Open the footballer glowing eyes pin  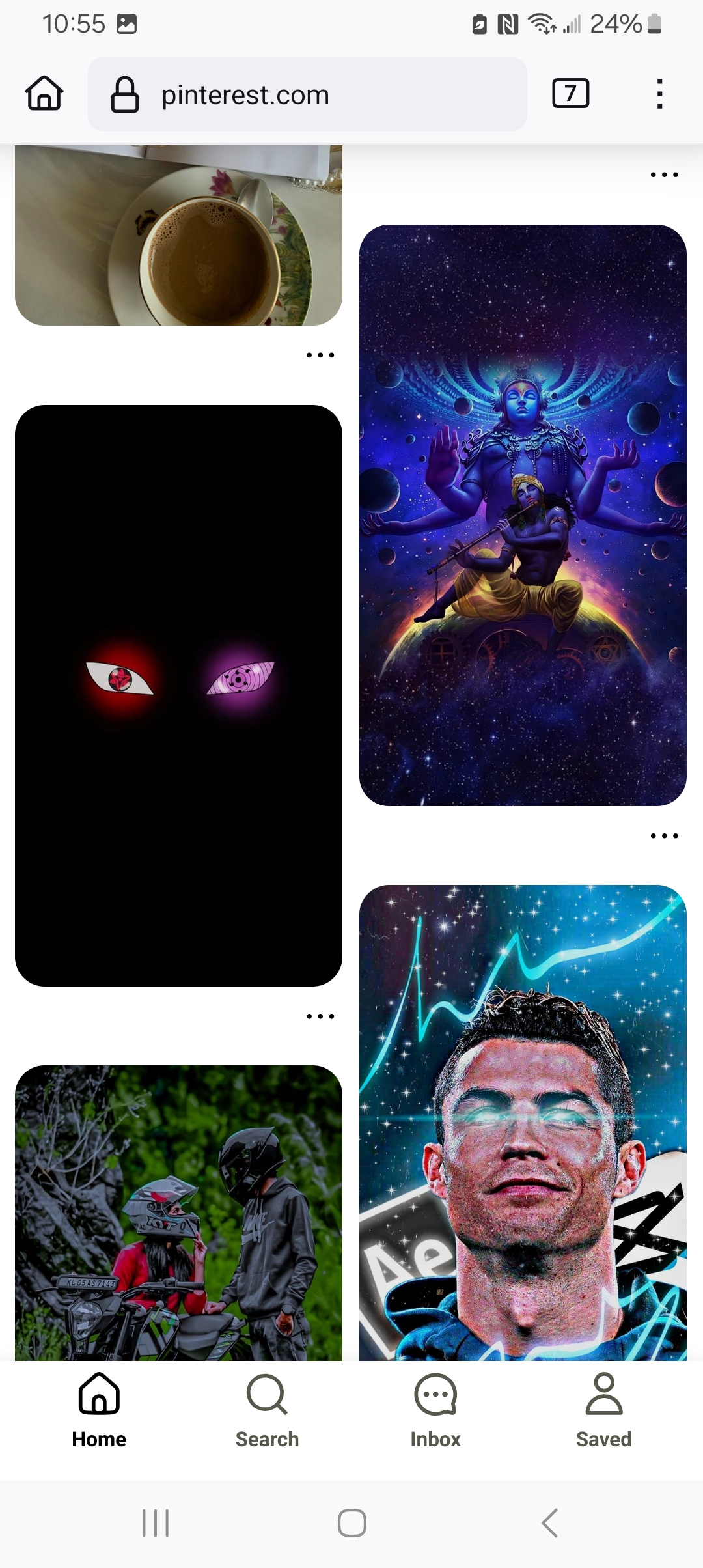coord(523,1123)
